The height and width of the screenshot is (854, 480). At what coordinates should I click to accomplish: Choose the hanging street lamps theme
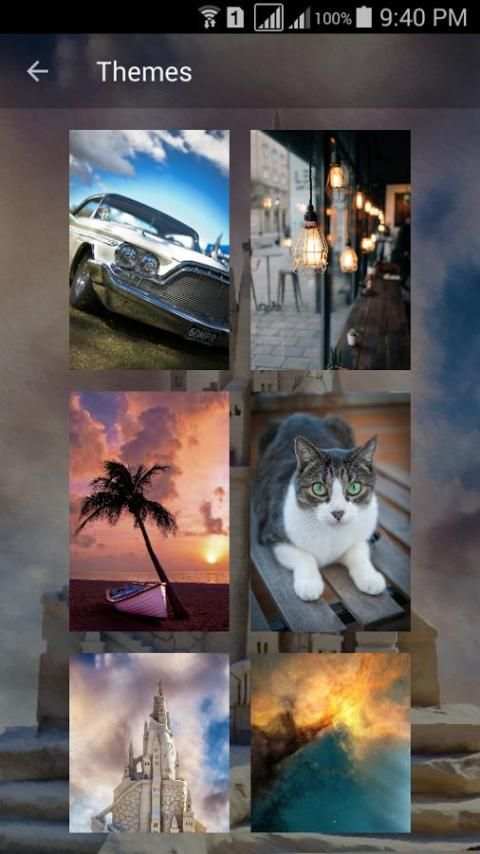coord(330,250)
